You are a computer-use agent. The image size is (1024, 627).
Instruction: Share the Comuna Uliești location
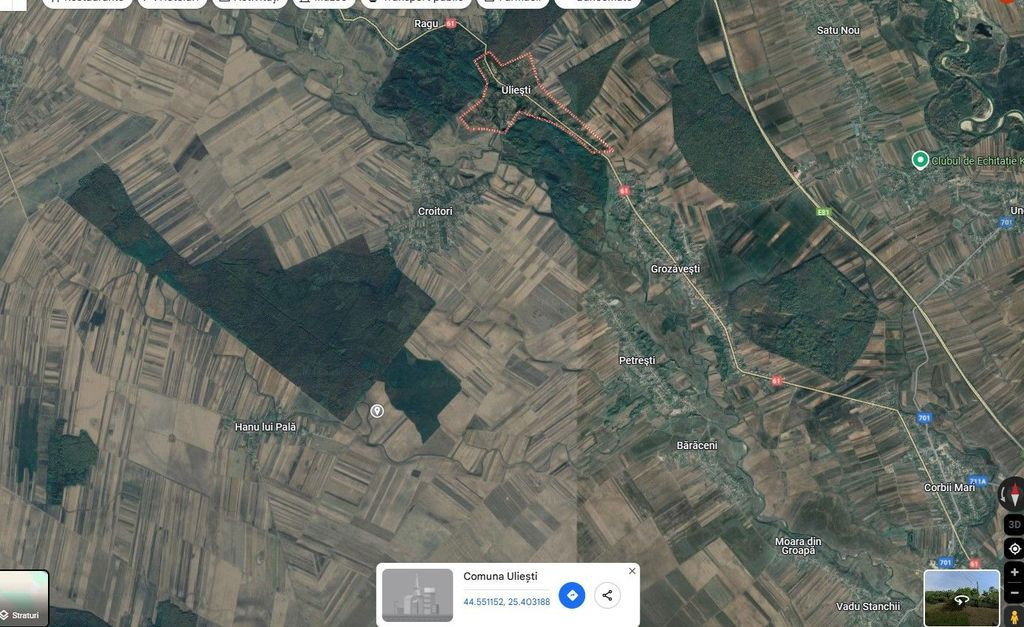point(607,595)
